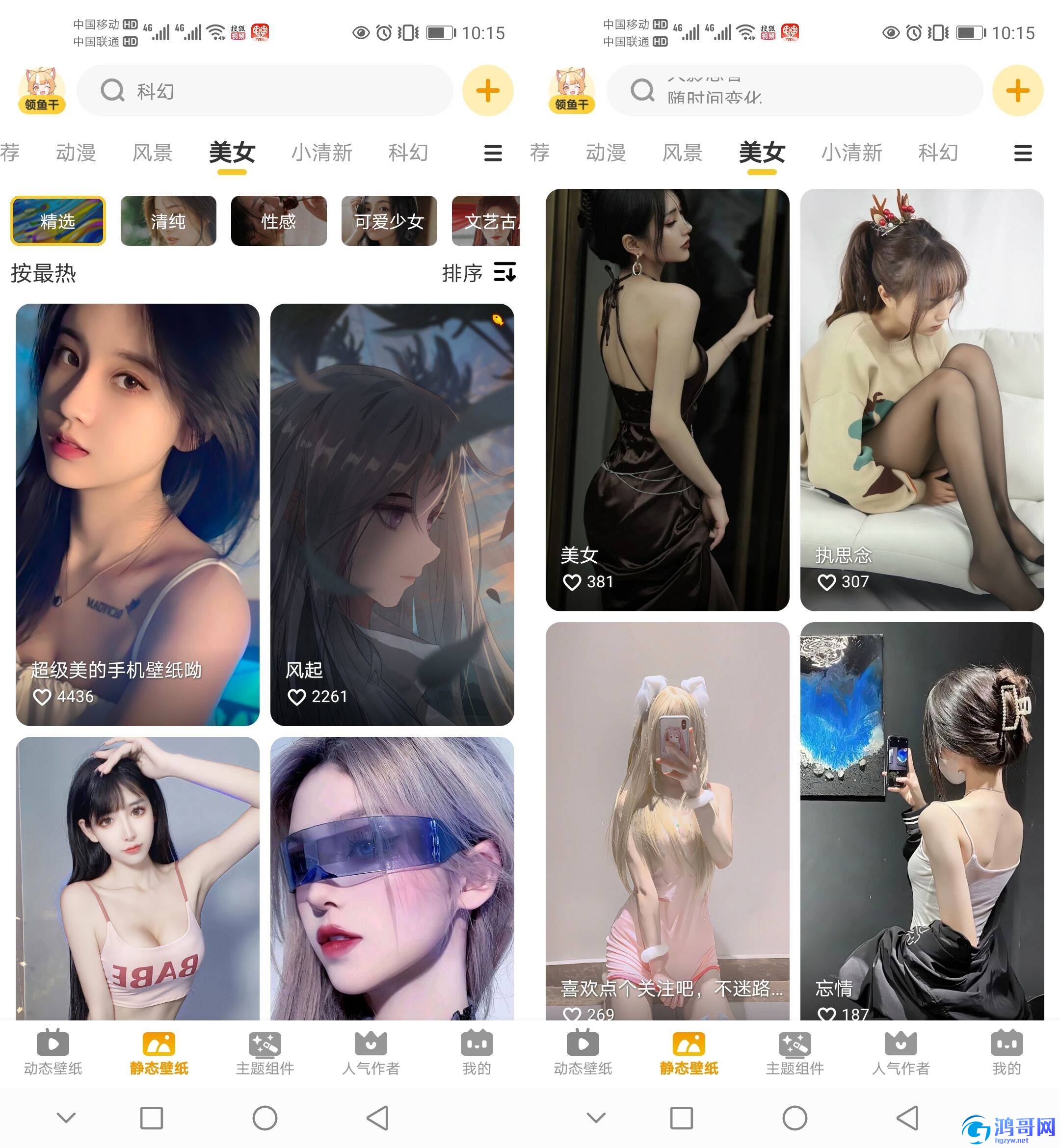Choose the 性感 category chip

tap(279, 221)
